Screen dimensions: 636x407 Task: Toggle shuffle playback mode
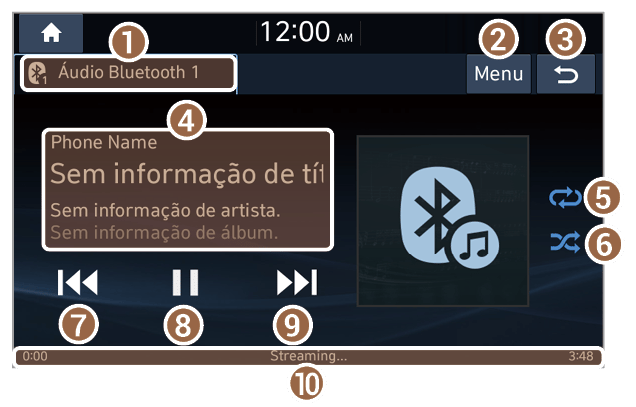[565, 242]
